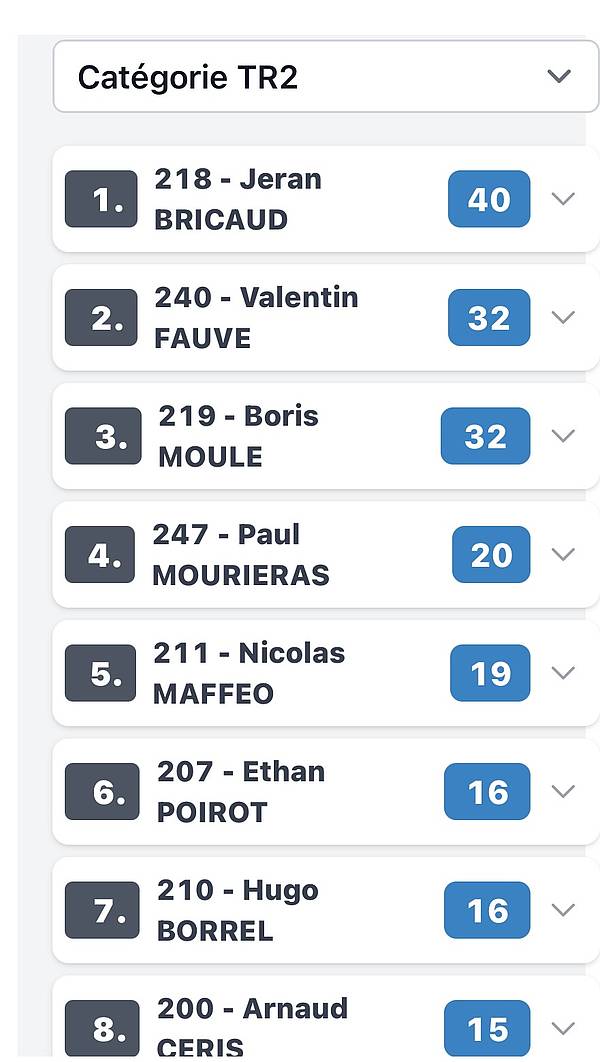Expand Hugo BORREL's result row
Viewport: 600px width, 1062px height.
click(x=564, y=910)
